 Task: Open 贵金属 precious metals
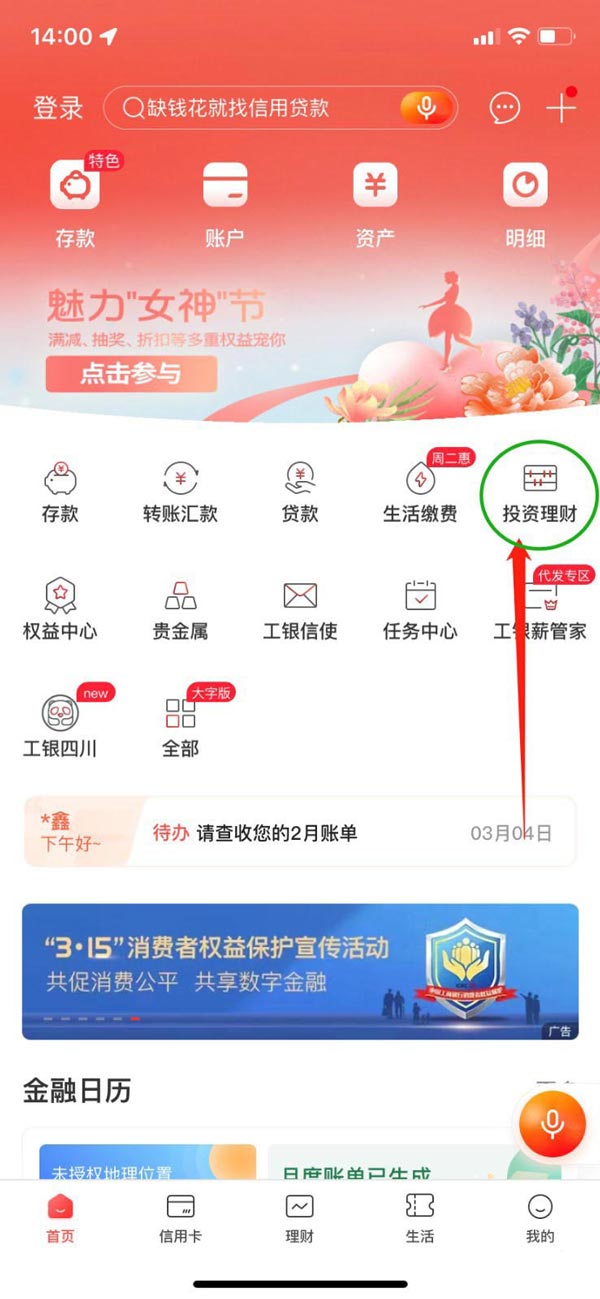(x=180, y=610)
